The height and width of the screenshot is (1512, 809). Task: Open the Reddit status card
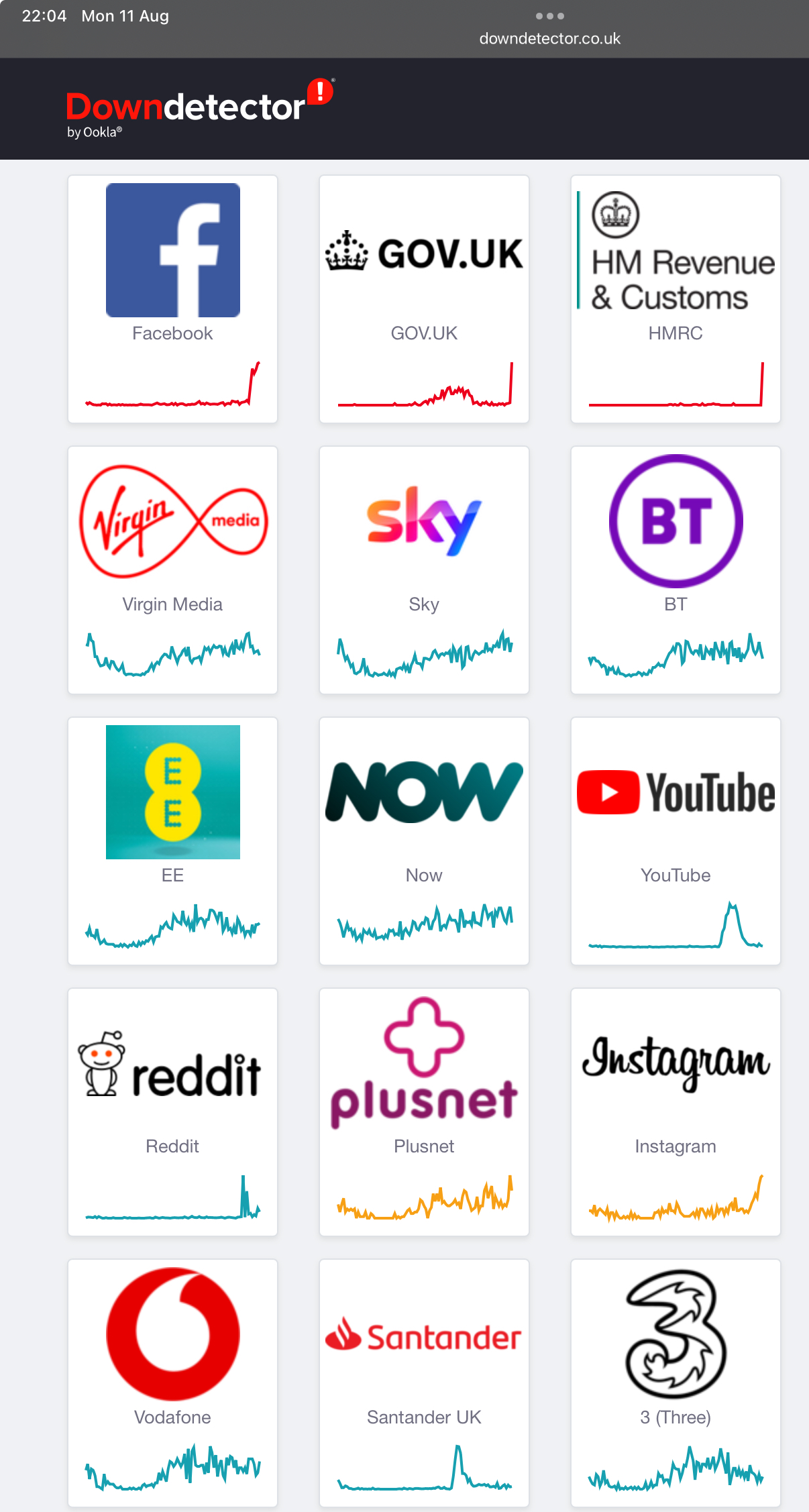pos(172,1112)
